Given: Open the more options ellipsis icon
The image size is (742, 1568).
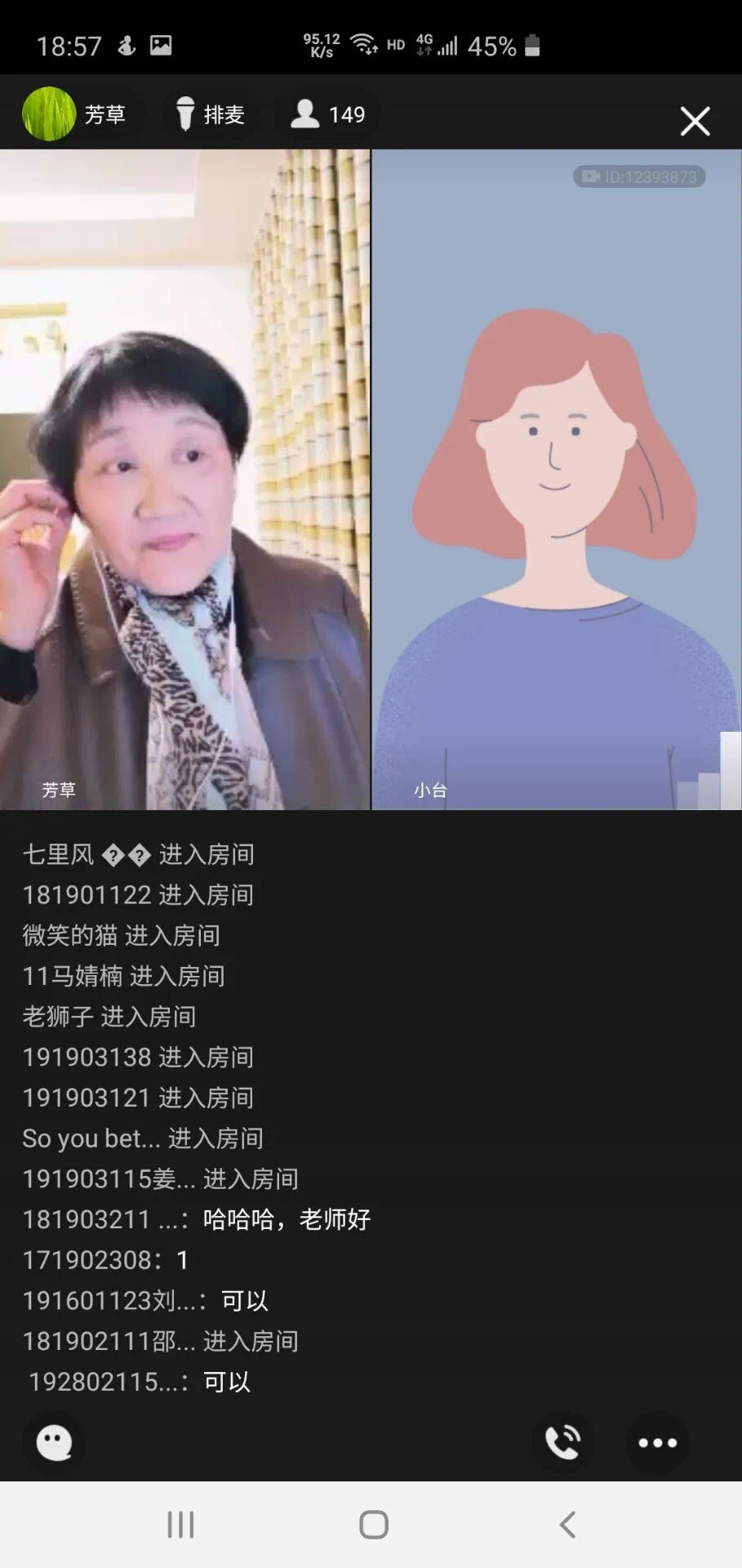Looking at the screenshot, I should point(656,1443).
